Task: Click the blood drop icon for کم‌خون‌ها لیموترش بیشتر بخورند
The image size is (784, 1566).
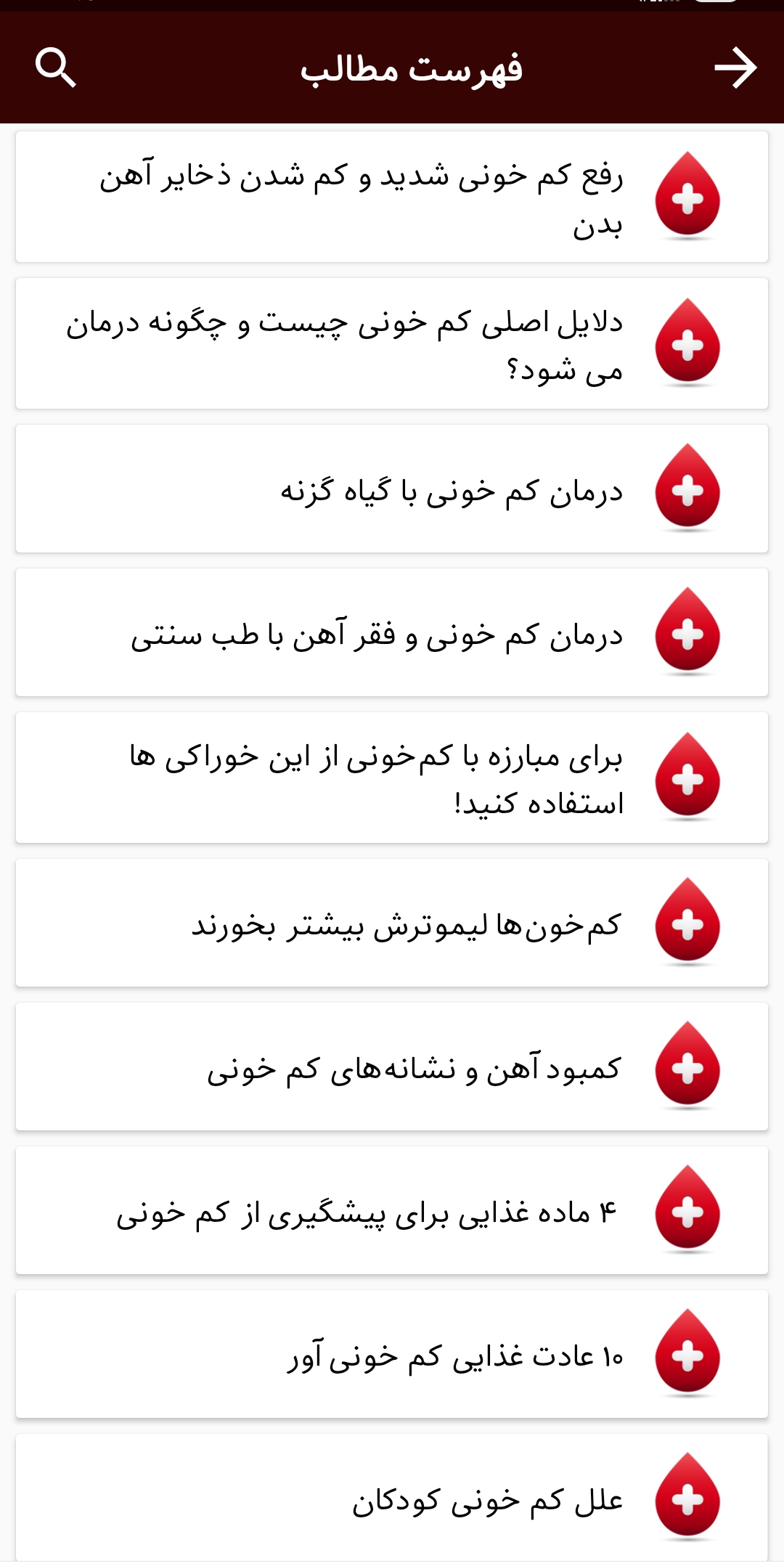Action: point(685,923)
